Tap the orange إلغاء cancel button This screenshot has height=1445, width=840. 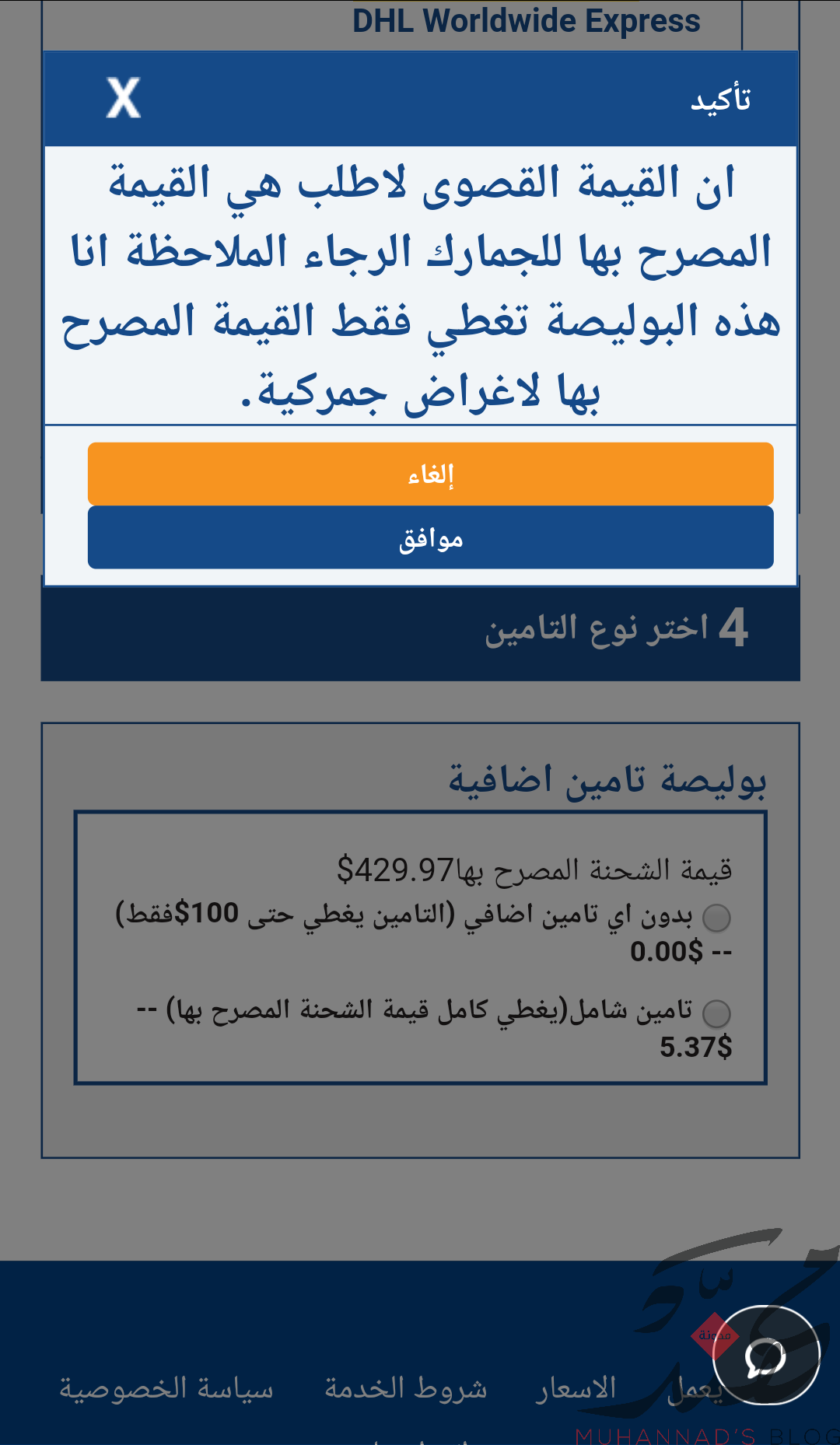[x=430, y=474]
